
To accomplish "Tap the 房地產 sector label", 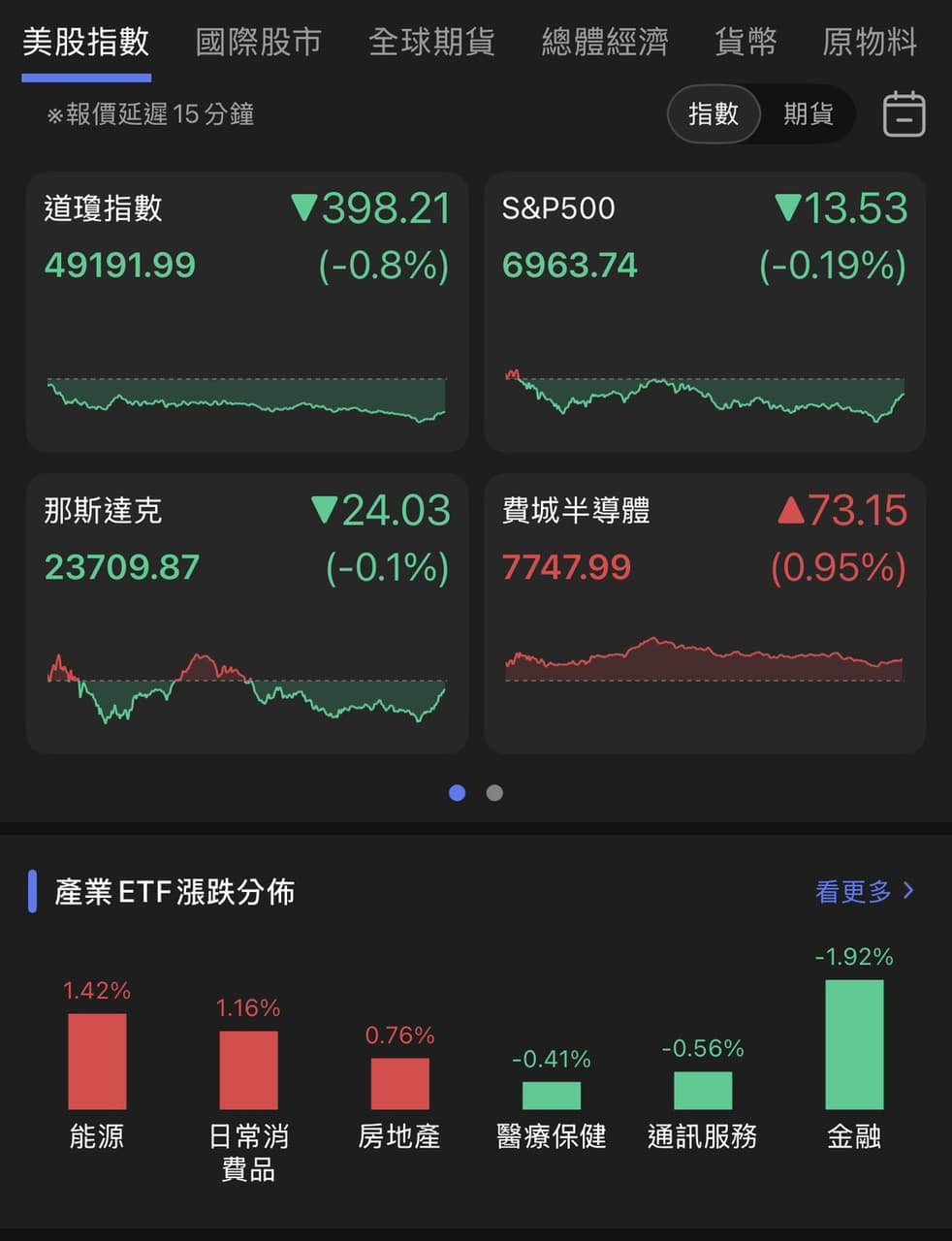I will [x=401, y=1136].
